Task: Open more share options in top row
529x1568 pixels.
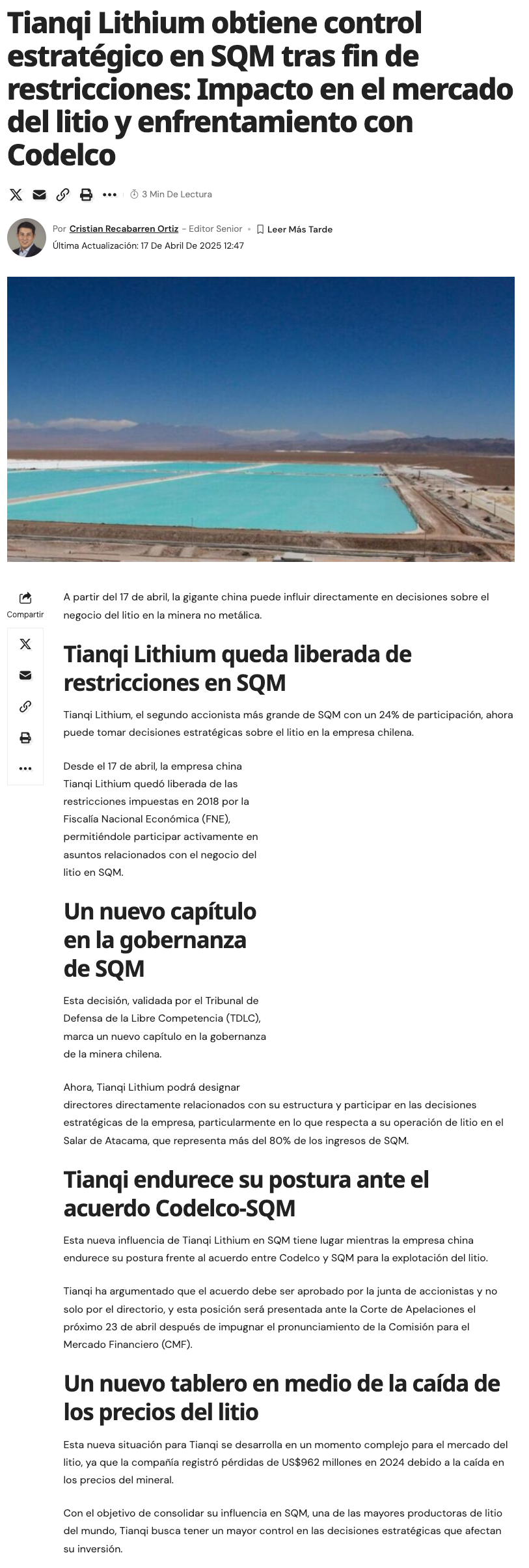Action: pyautogui.click(x=109, y=194)
